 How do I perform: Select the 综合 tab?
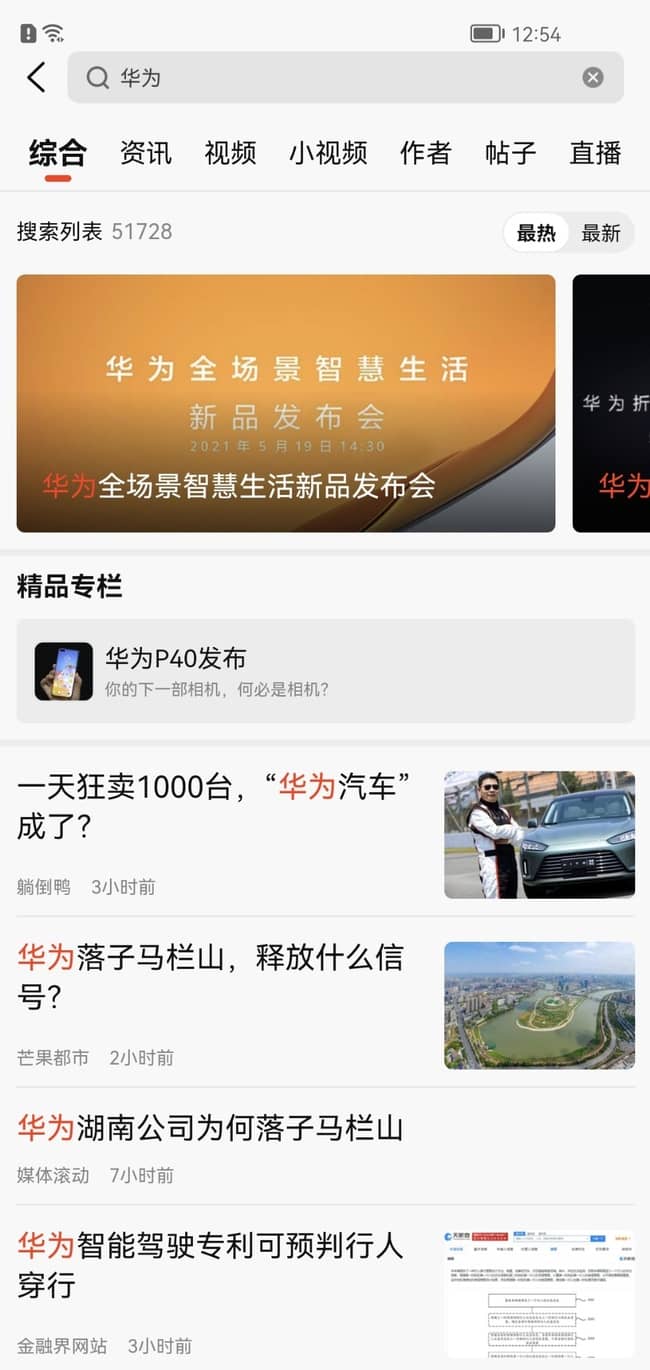[x=58, y=153]
